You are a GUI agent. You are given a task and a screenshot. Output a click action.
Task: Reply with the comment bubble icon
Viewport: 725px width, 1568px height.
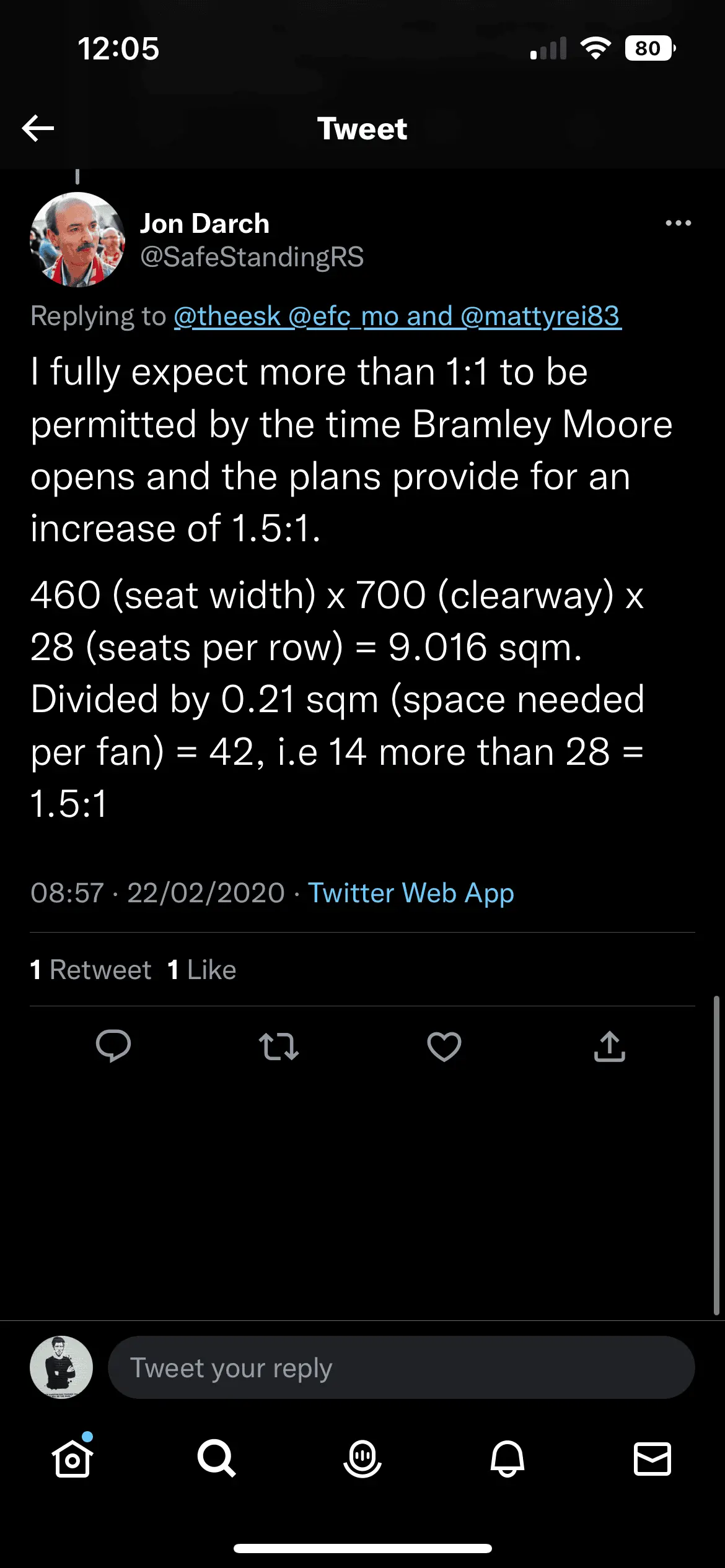point(113,1047)
